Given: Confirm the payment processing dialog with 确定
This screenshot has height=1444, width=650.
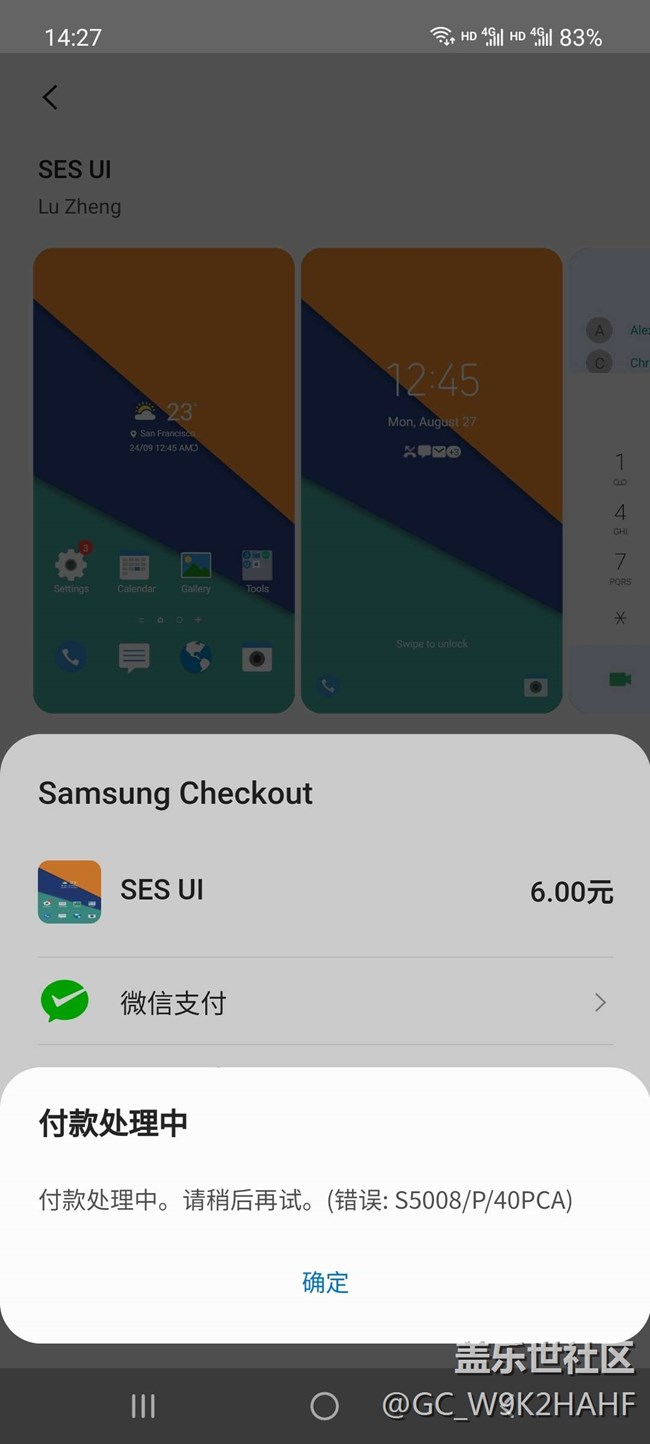Looking at the screenshot, I should pyautogui.click(x=325, y=1282).
